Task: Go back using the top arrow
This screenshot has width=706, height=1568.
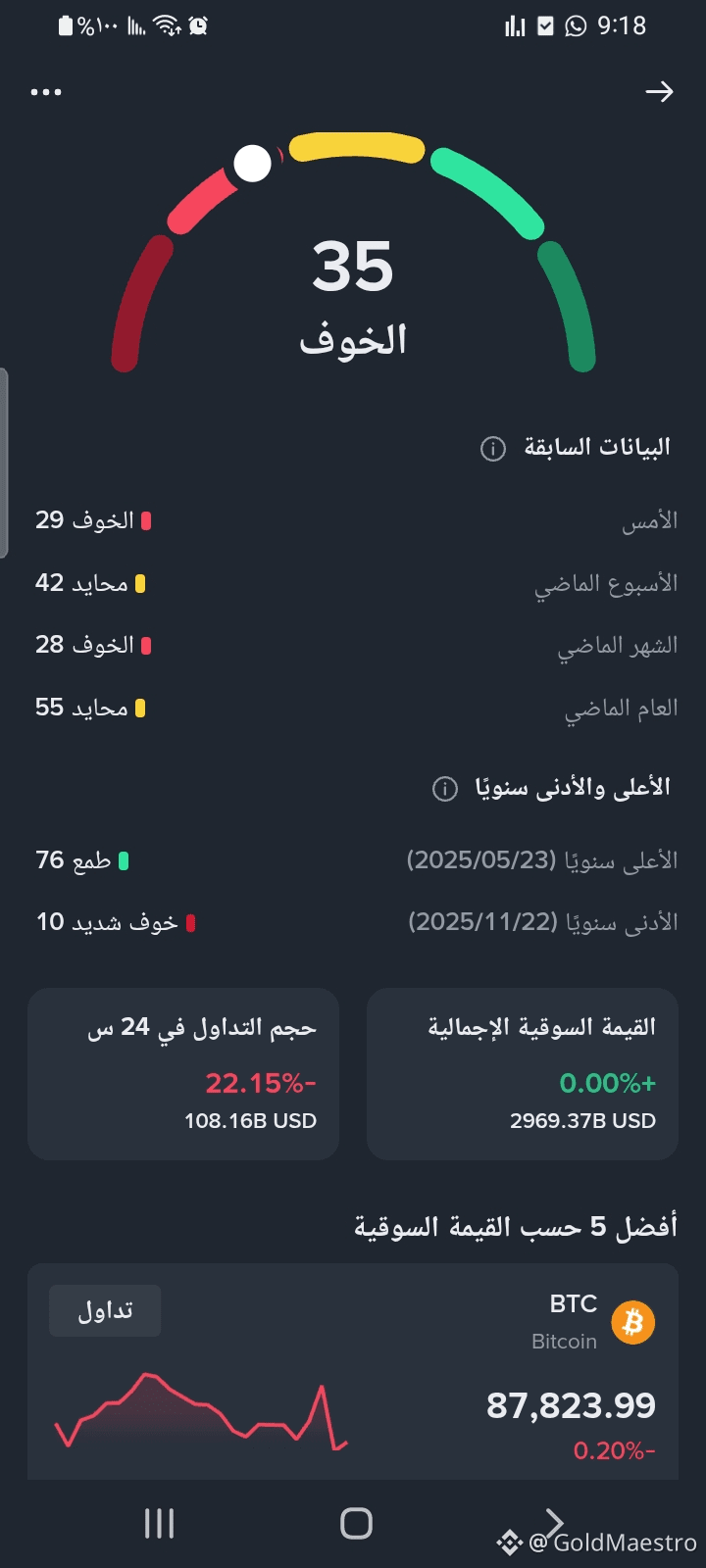Action: [x=659, y=92]
